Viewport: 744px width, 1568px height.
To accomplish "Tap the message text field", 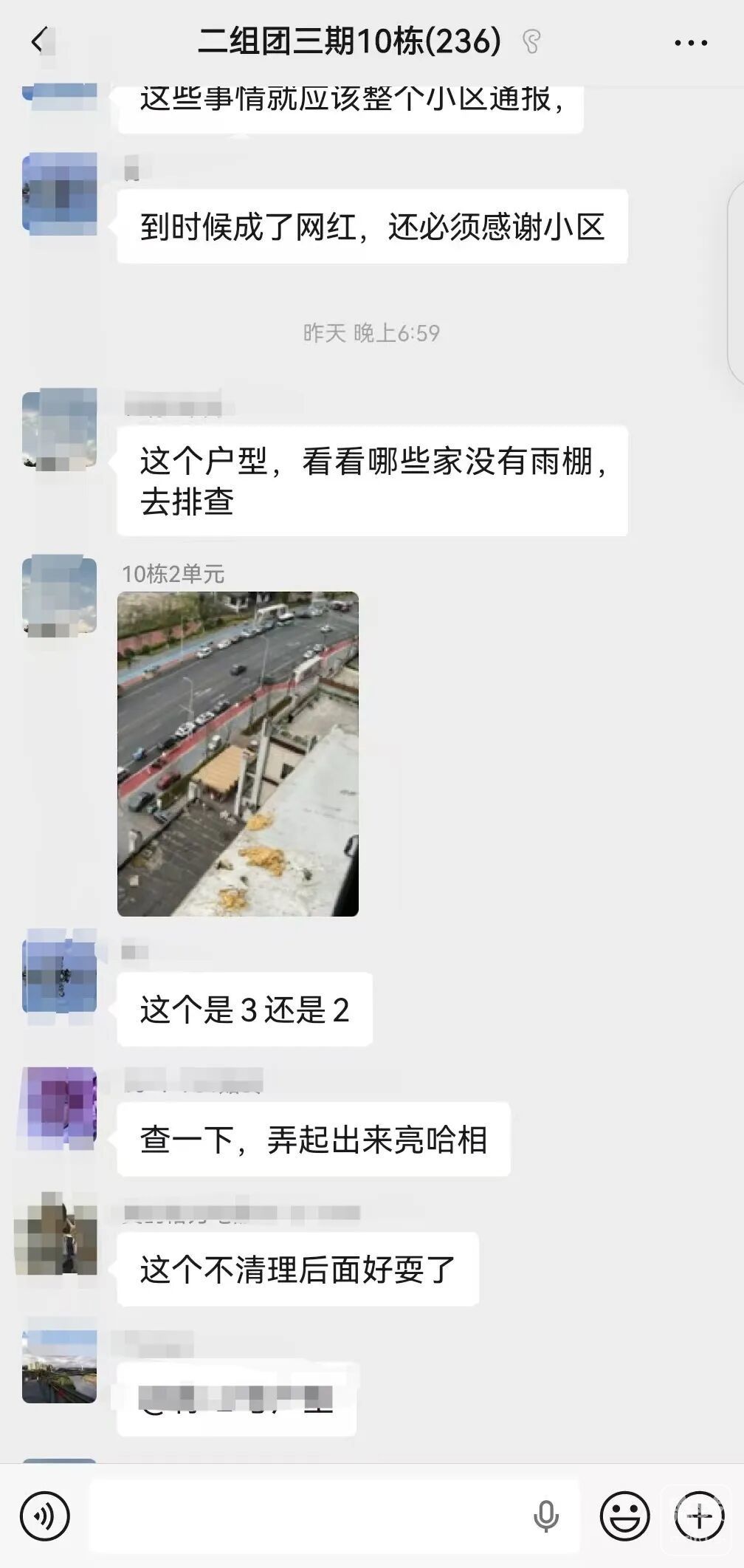I will pyautogui.click(x=310, y=1516).
